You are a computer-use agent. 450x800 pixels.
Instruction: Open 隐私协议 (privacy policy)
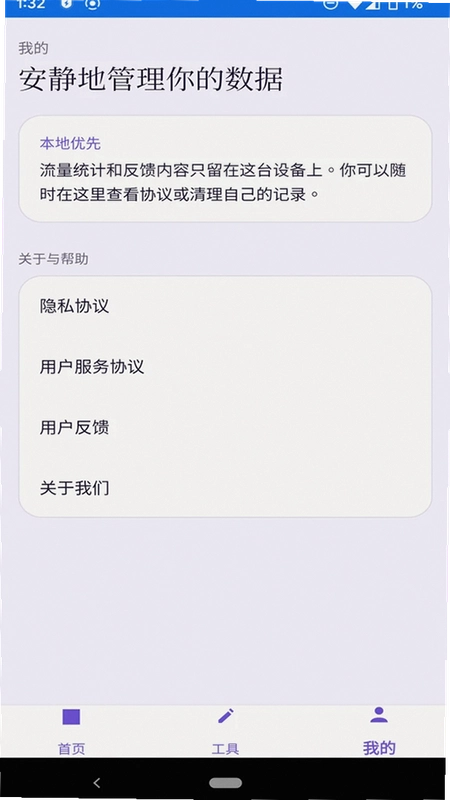(225, 306)
